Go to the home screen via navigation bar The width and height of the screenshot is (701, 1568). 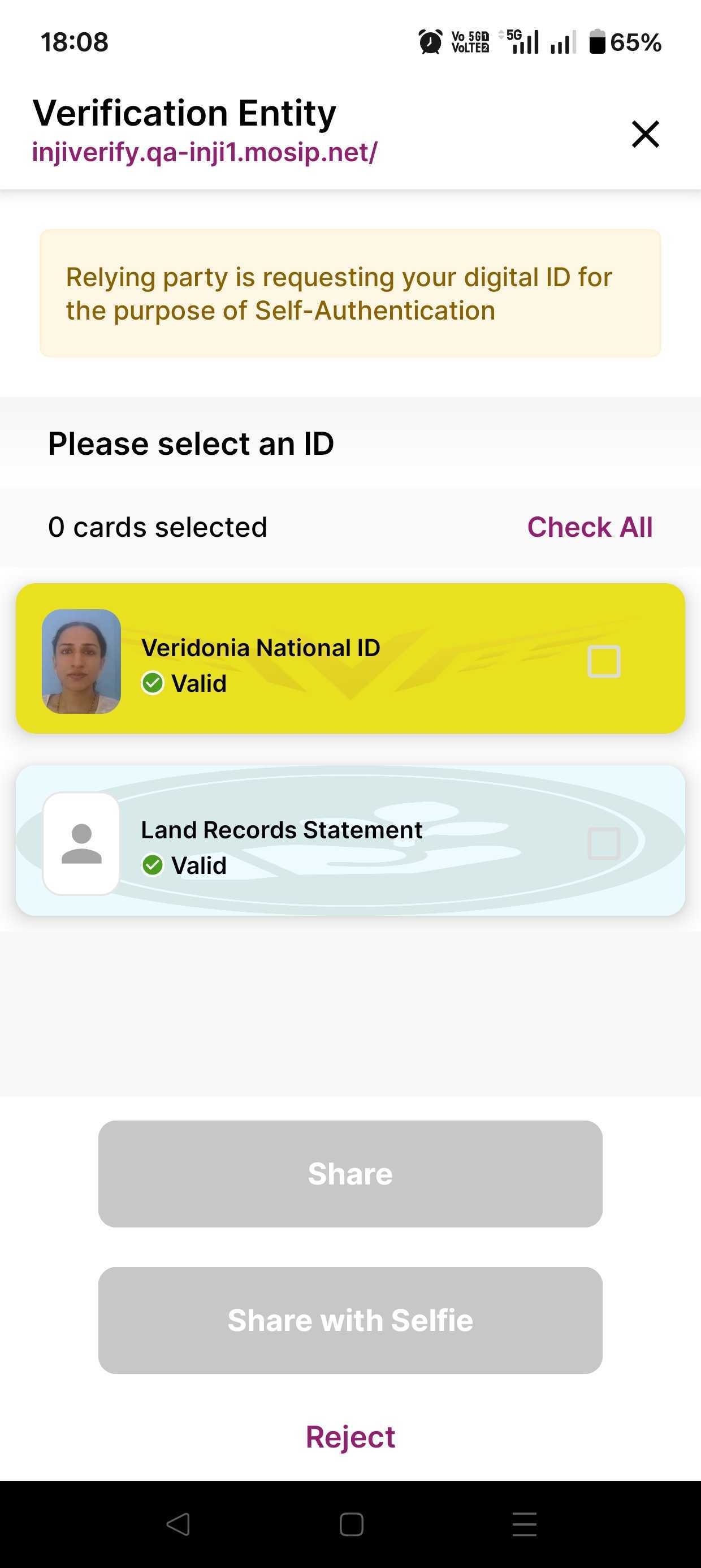[x=351, y=1524]
